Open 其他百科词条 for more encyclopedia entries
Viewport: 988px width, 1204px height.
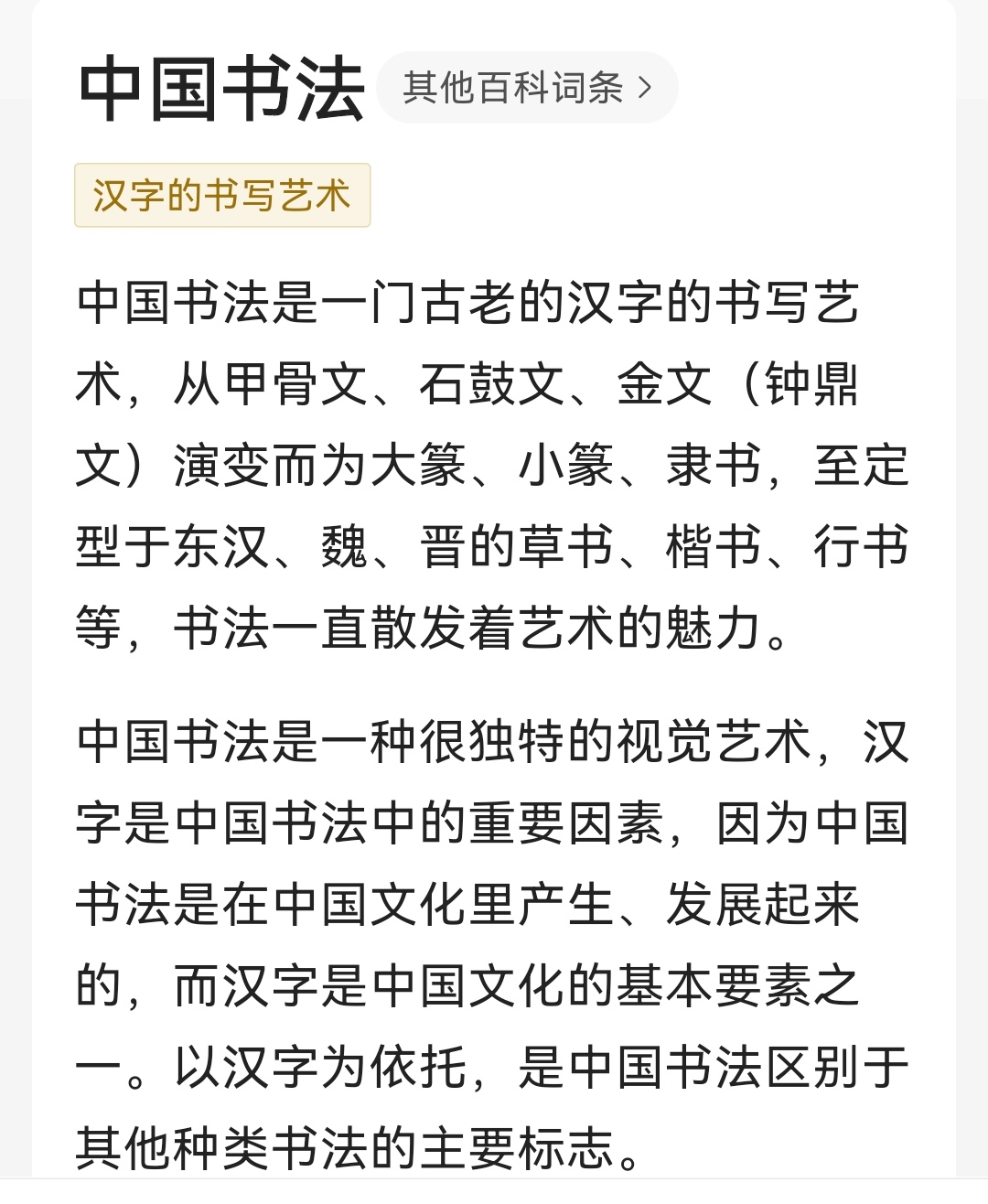pos(527,88)
